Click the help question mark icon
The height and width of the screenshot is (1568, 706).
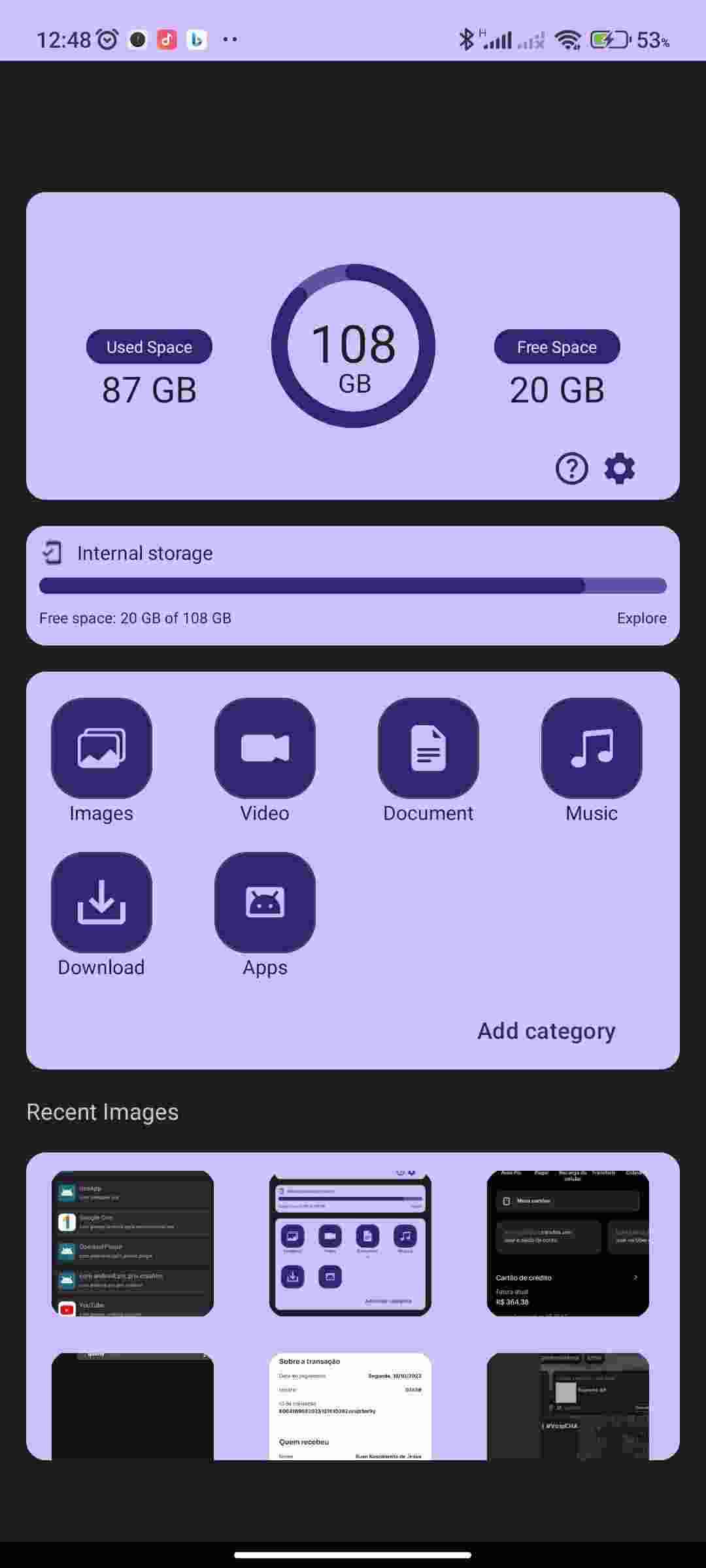571,468
